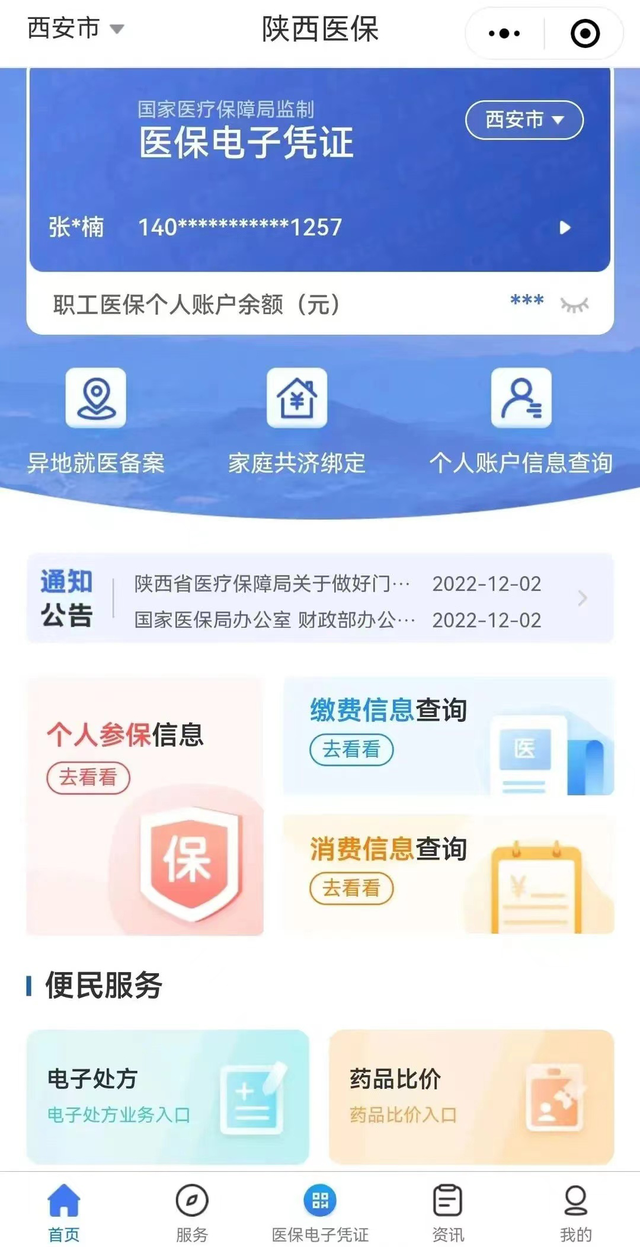Open 家庭共济绑定

pos(297,420)
